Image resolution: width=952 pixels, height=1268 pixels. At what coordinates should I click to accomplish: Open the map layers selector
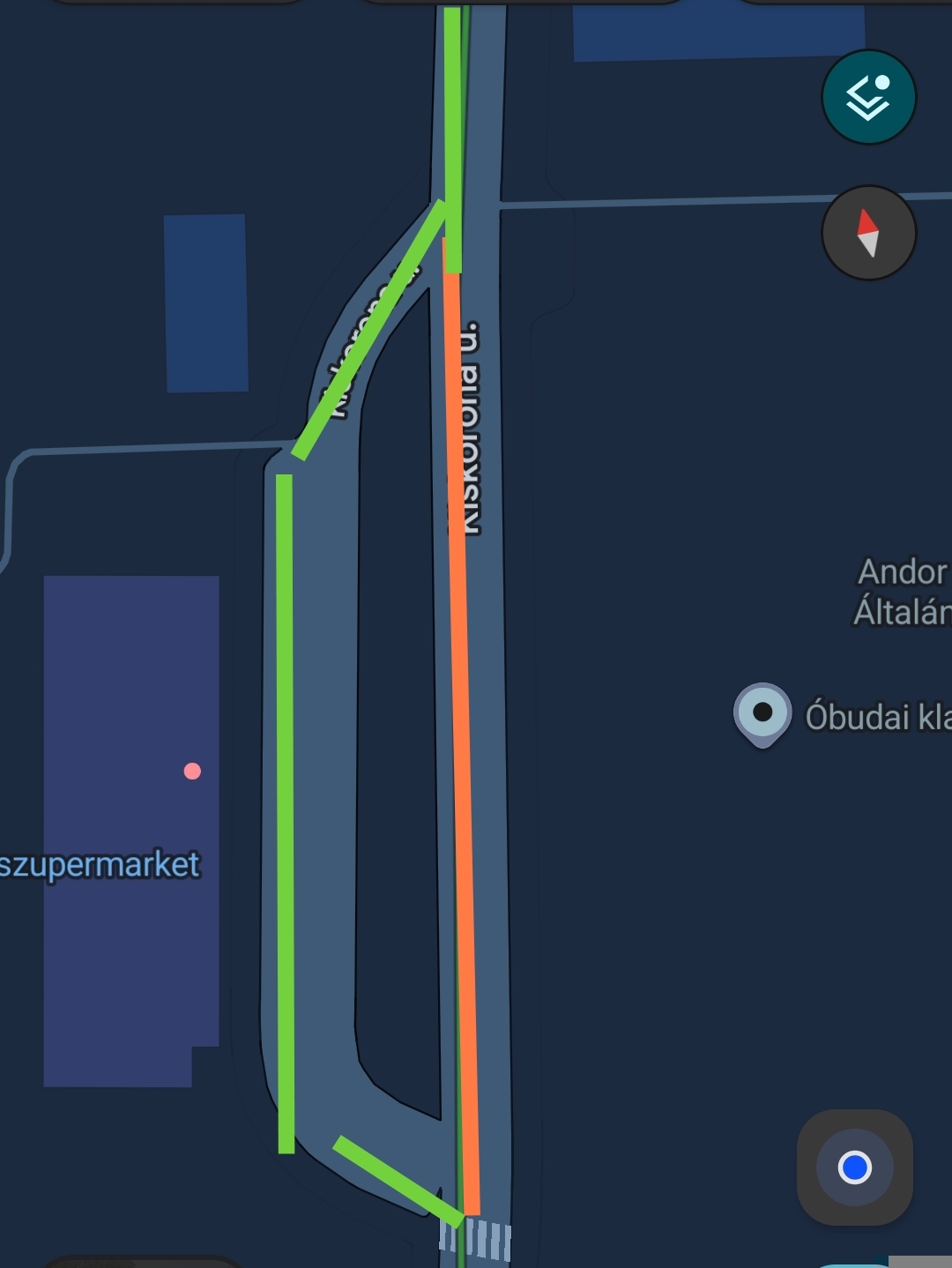(x=868, y=97)
